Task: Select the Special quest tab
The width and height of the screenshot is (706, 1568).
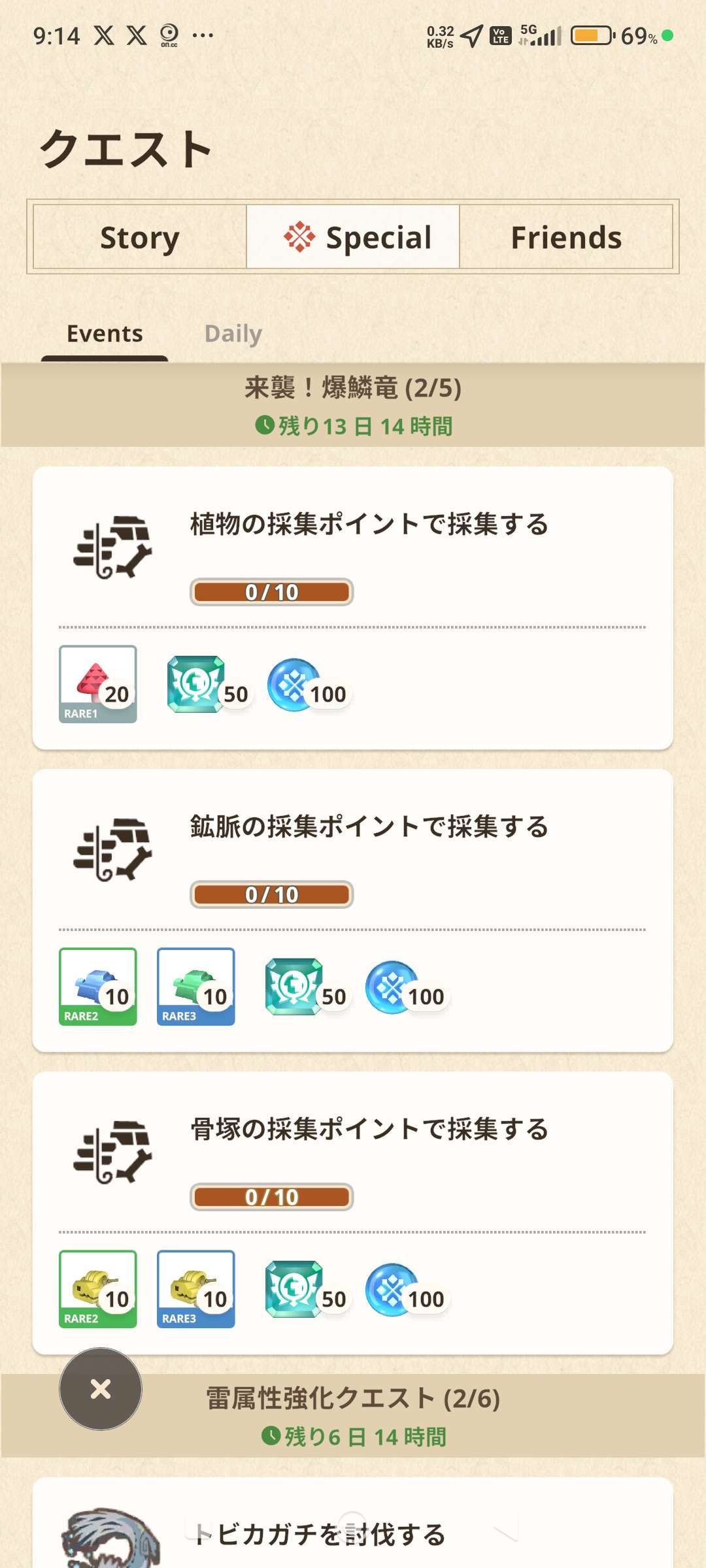Action: tap(353, 237)
